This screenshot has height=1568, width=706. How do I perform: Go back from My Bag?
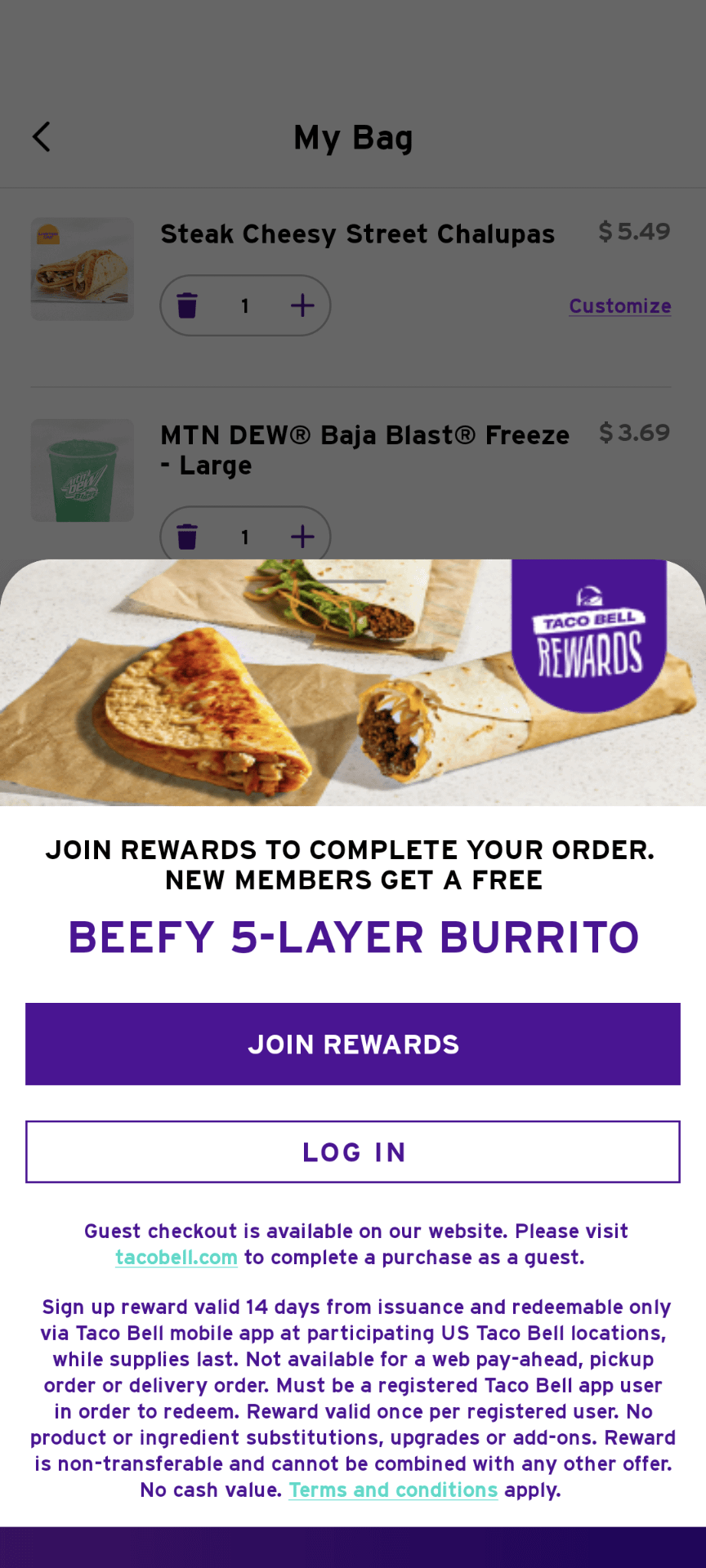coord(42,137)
